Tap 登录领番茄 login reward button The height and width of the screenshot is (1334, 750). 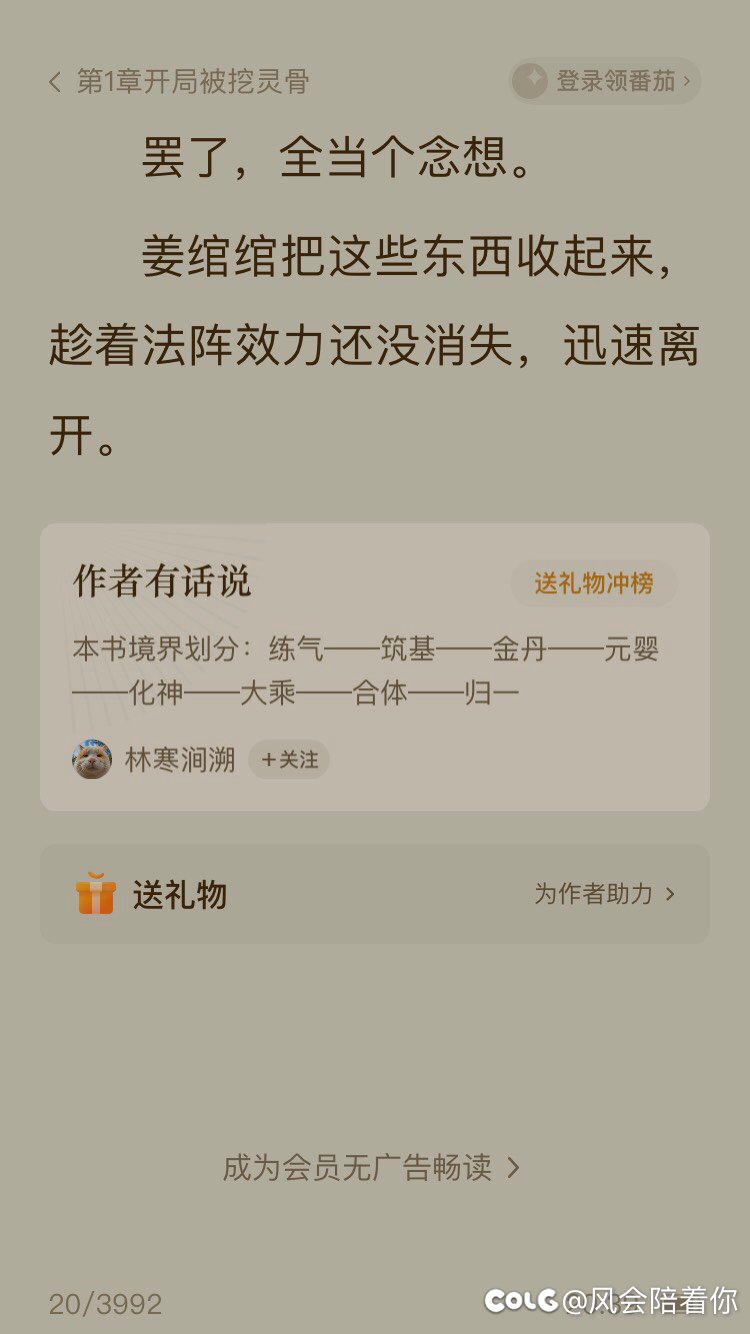(x=605, y=81)
